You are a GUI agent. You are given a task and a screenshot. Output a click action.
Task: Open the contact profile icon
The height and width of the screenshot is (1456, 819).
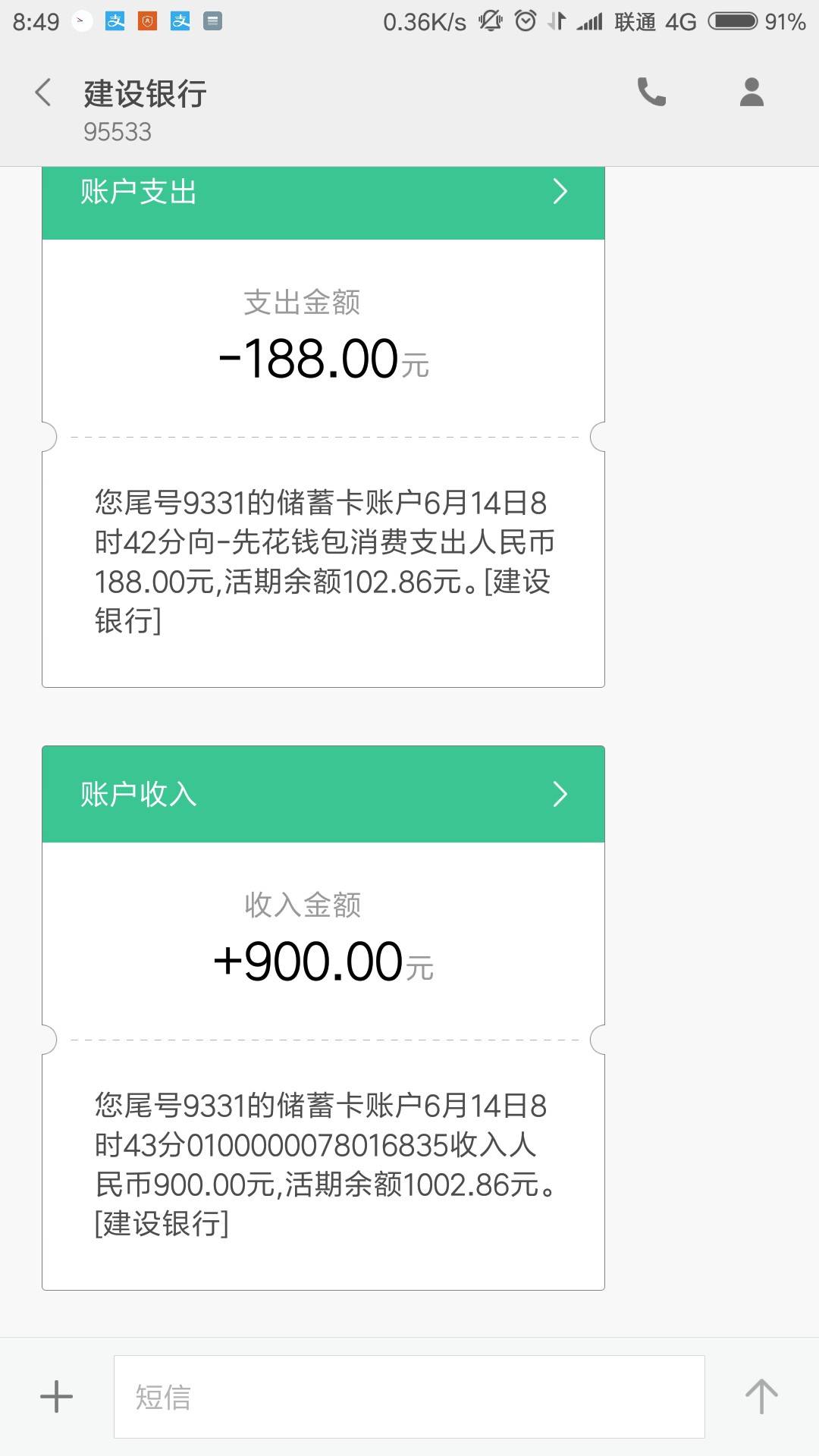752,92
